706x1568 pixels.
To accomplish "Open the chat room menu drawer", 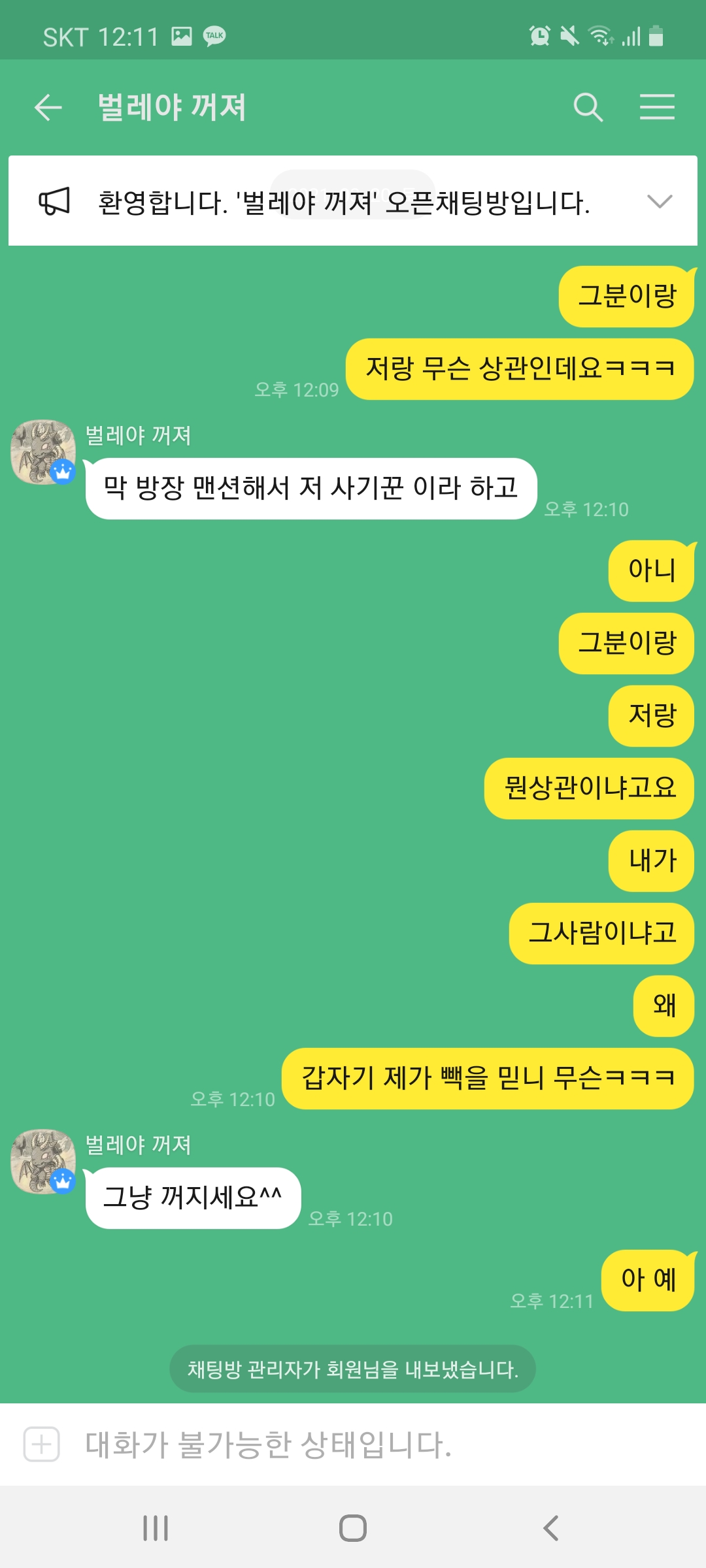I will point(656,107).
